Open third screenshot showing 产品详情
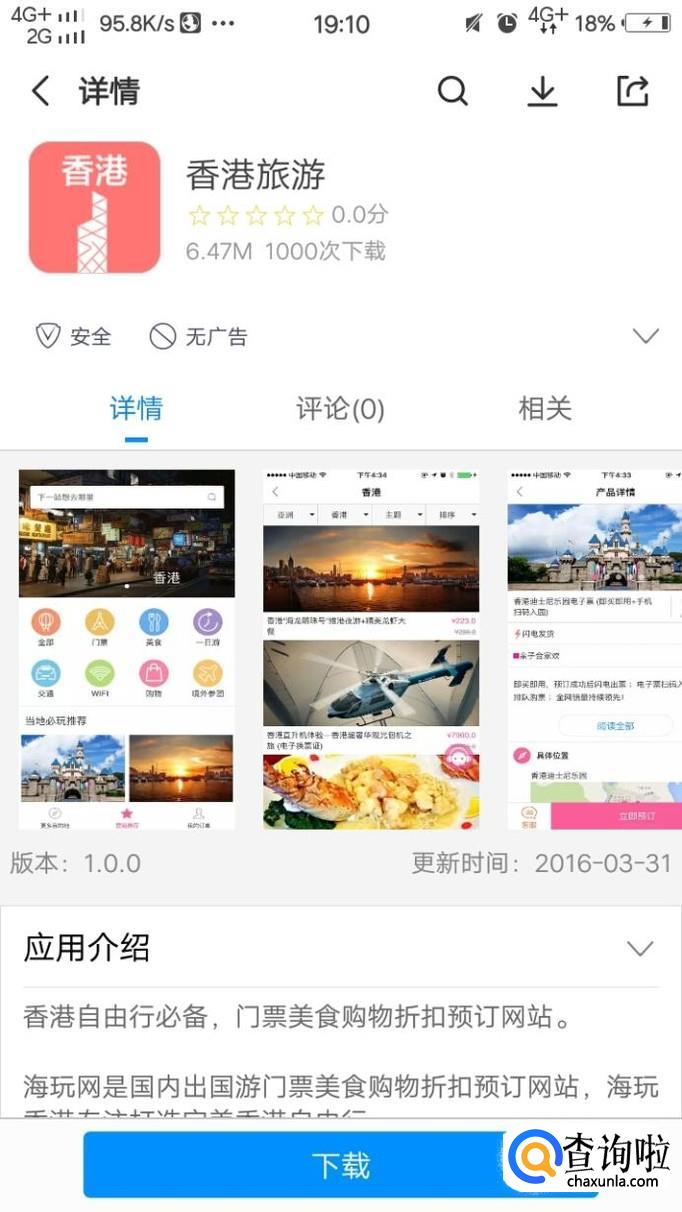682x1212 pixels. pyautogui.click(x=594, y=648)
